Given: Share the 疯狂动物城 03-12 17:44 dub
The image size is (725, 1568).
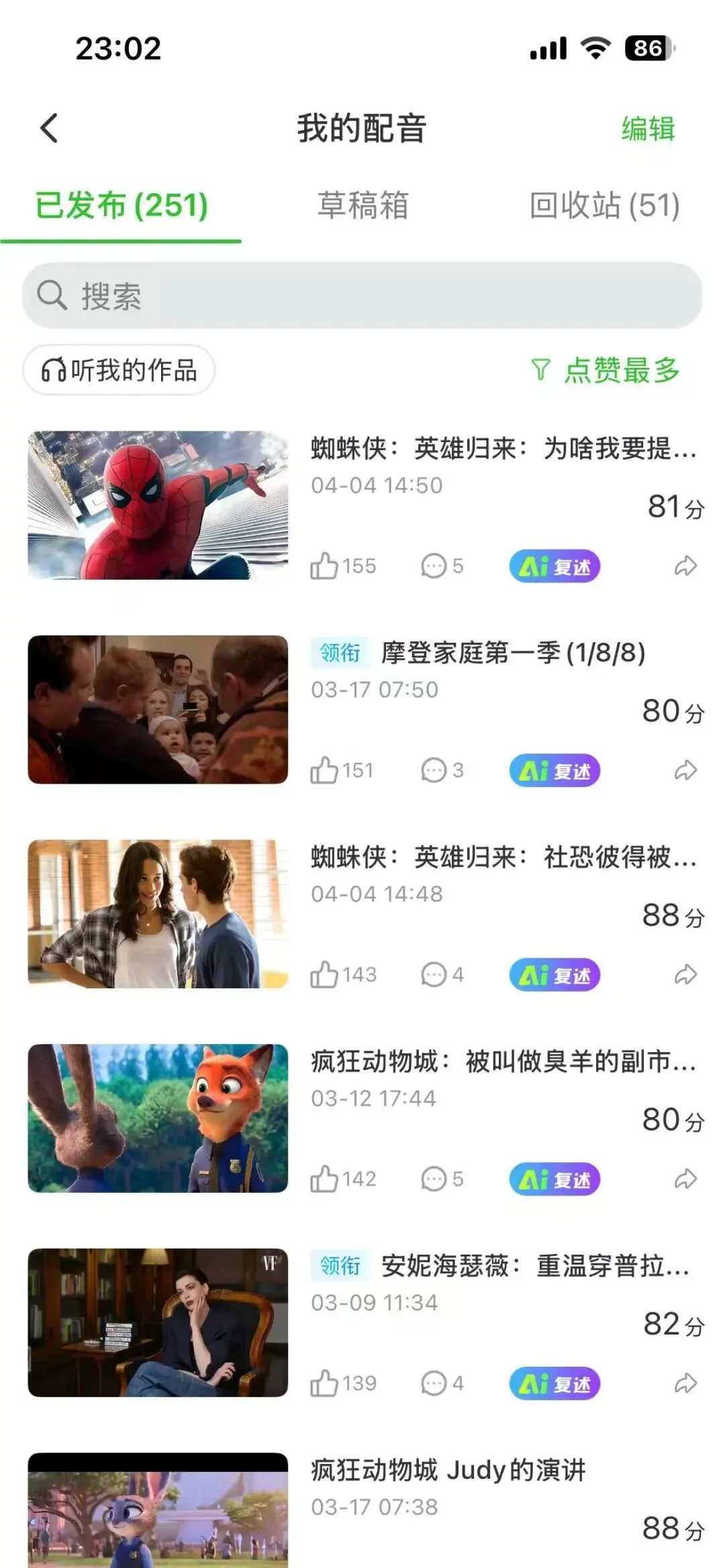Looking at the screenshot, I should [685, 1179].
